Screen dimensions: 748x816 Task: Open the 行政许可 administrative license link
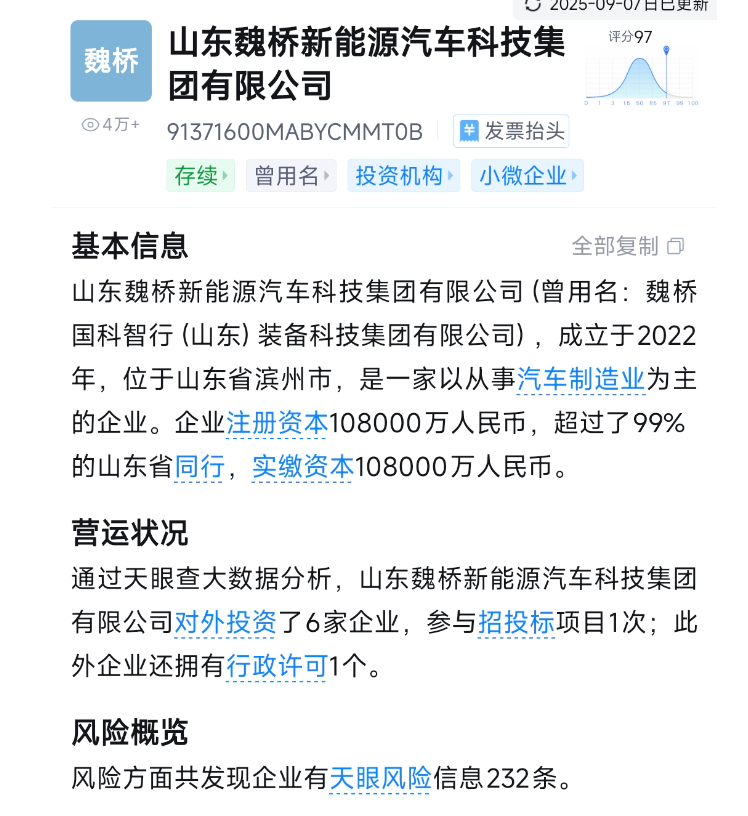coord(276,666)
